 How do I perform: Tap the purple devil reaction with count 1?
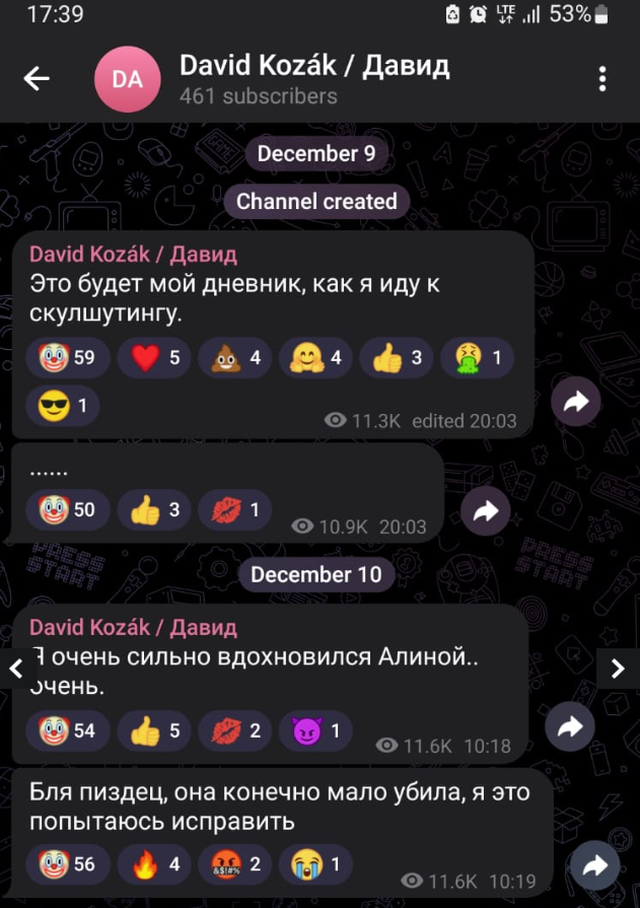316,731
